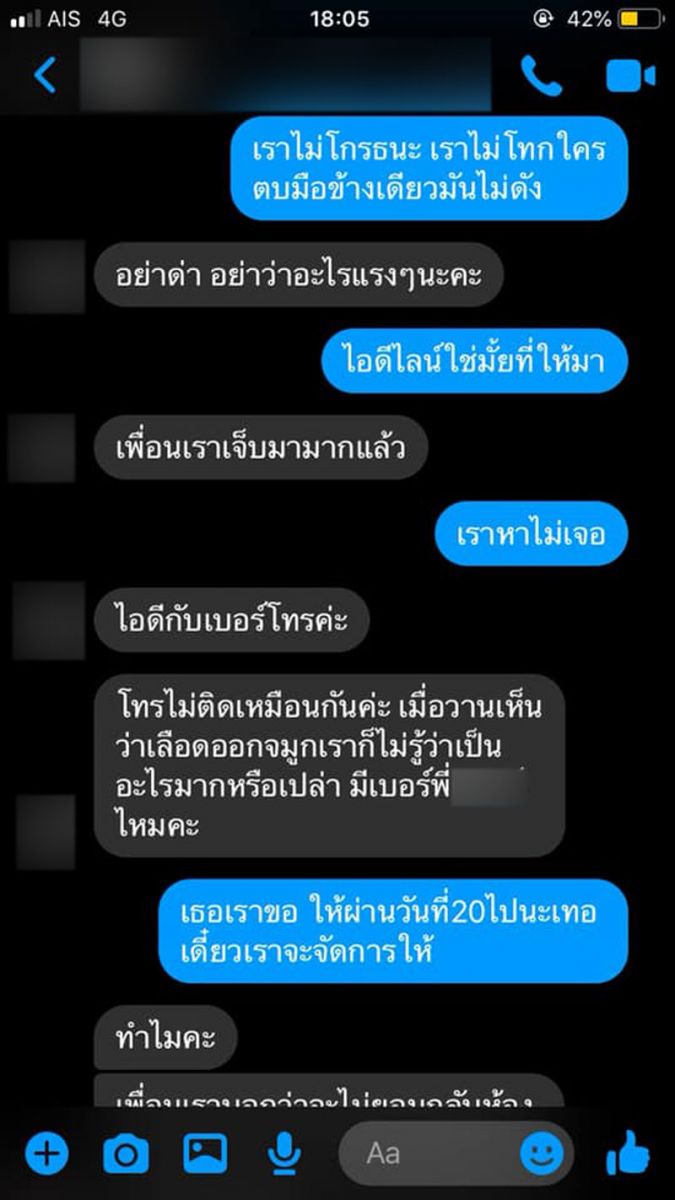
Task: Go back to the chats list
Action: tap(43, 76)
